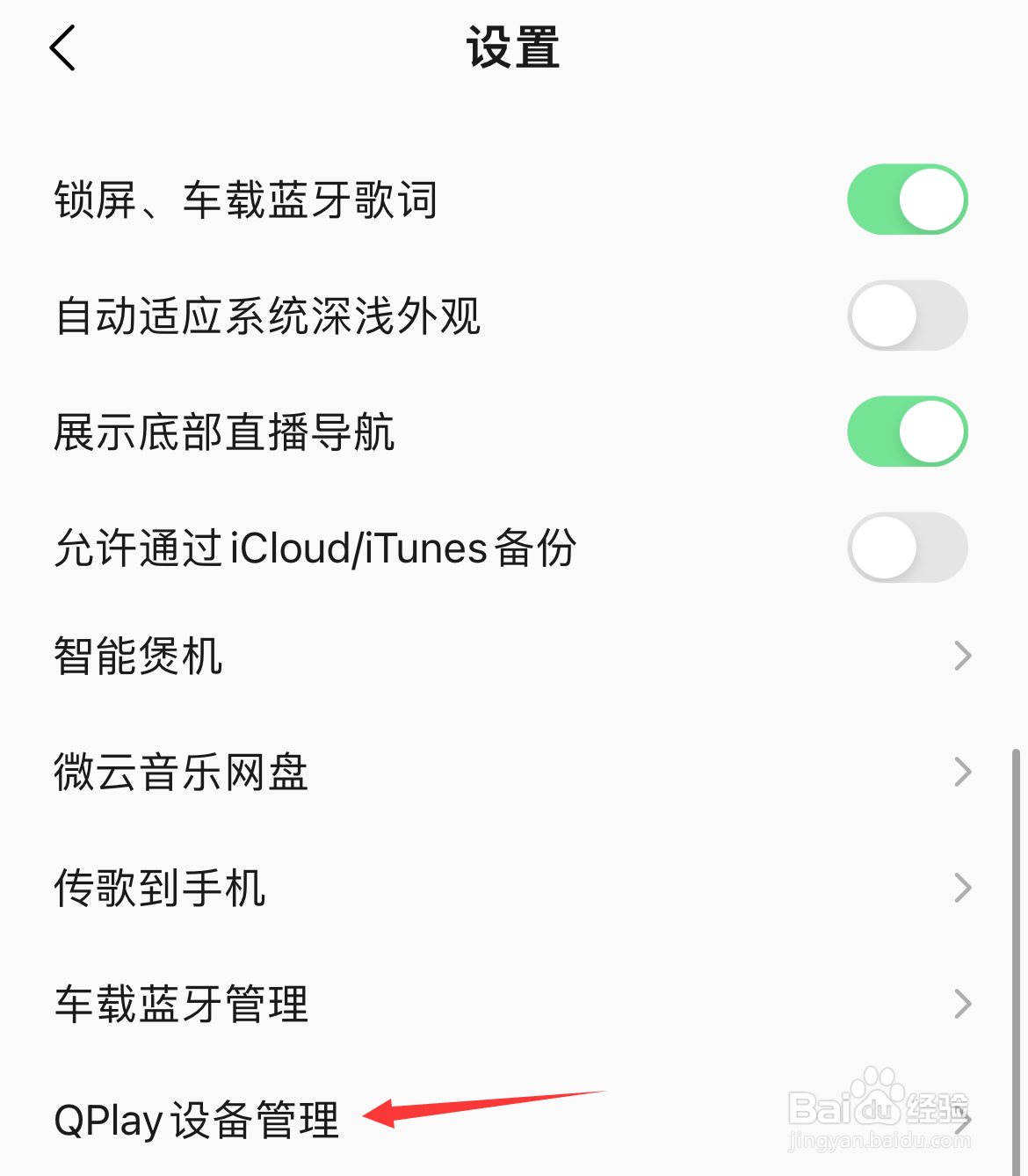Image resolution: width=1028 pixels, height=1176 pixels.
Task: Tap the chevron for 车载蓝牙管理
Action: (961, 1004)
